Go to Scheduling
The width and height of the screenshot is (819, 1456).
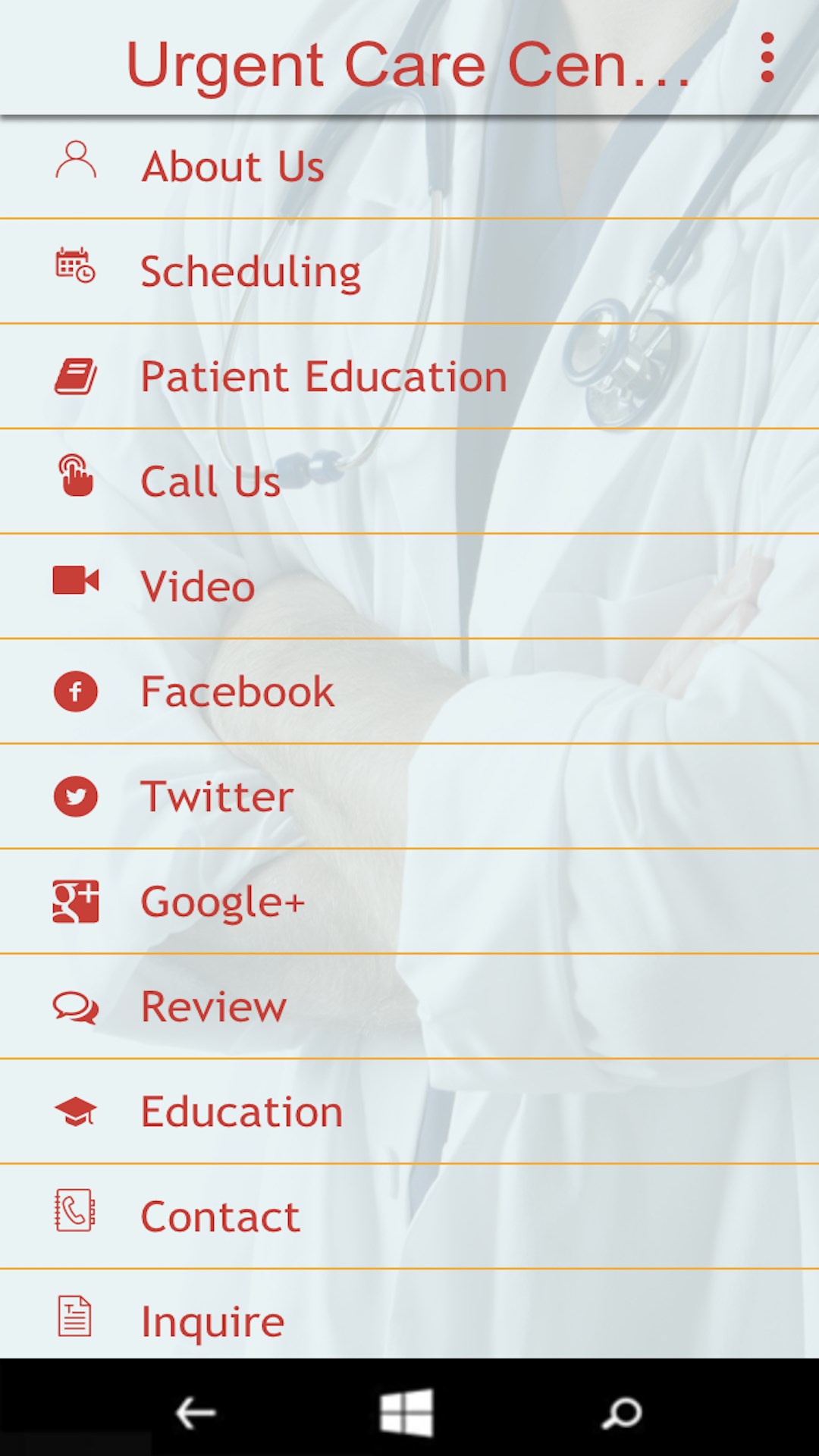tap(250, 271)
